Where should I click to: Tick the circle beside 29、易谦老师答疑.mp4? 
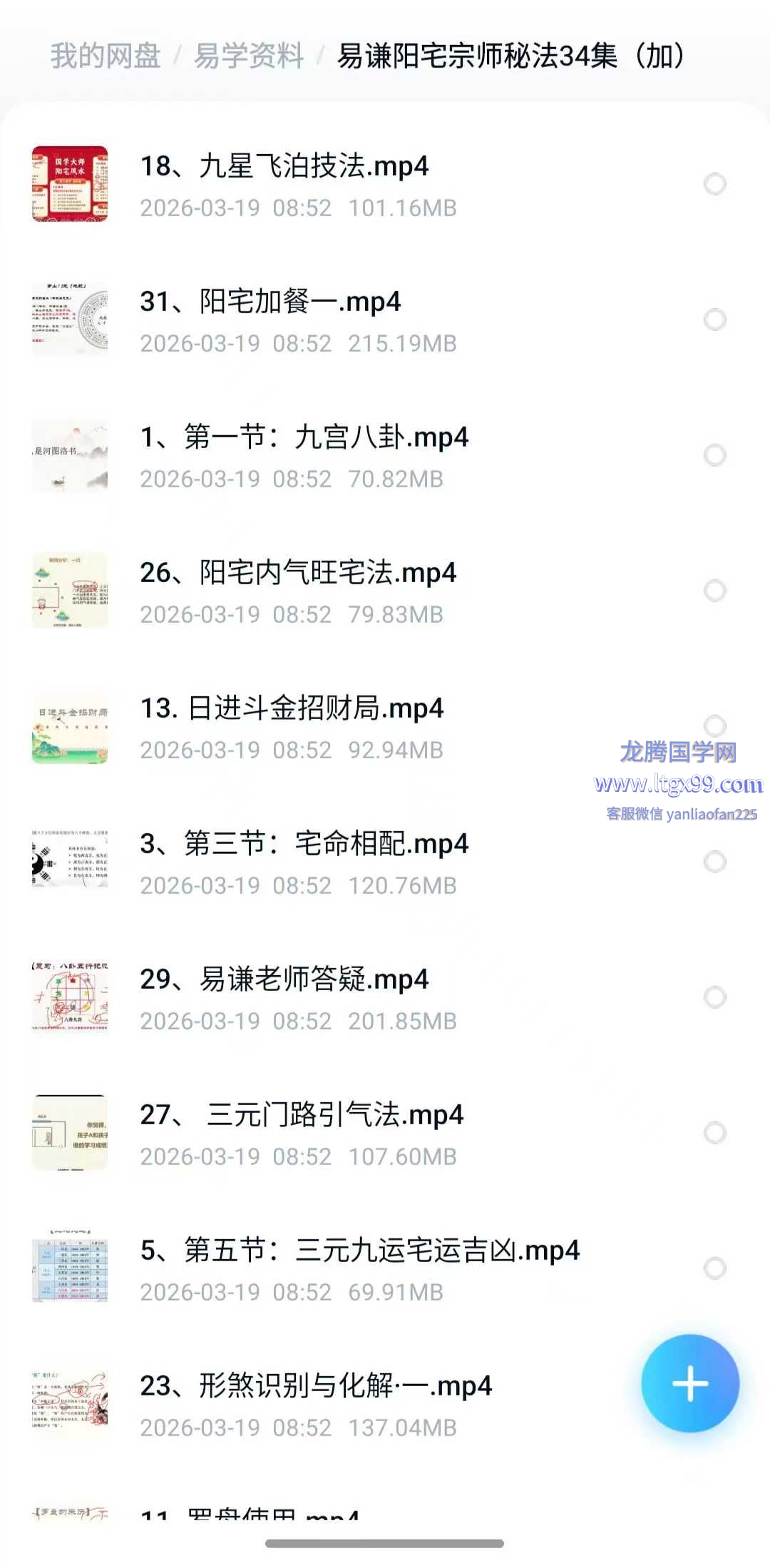pos(714,997)
